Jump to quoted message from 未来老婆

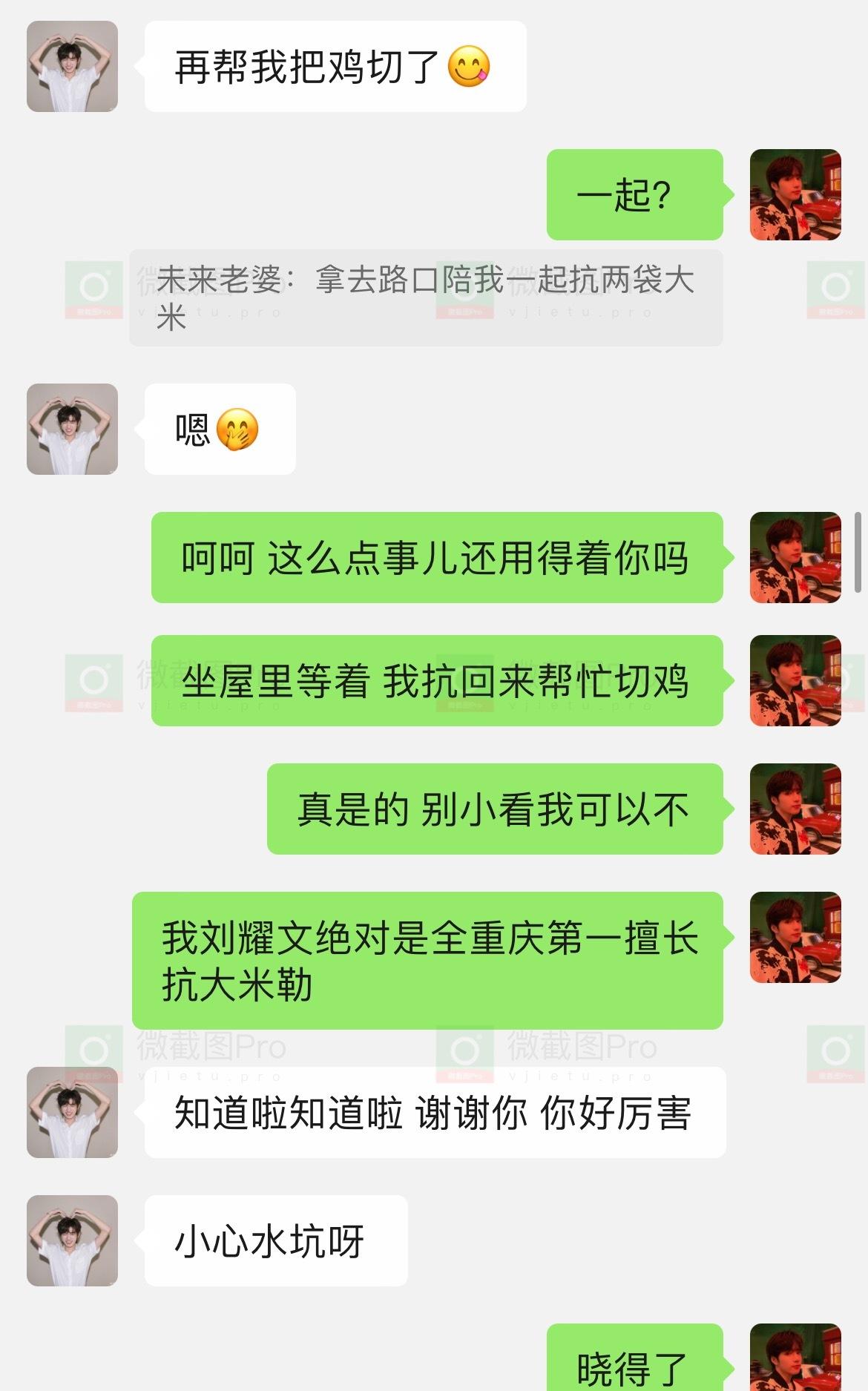[426, 298]
